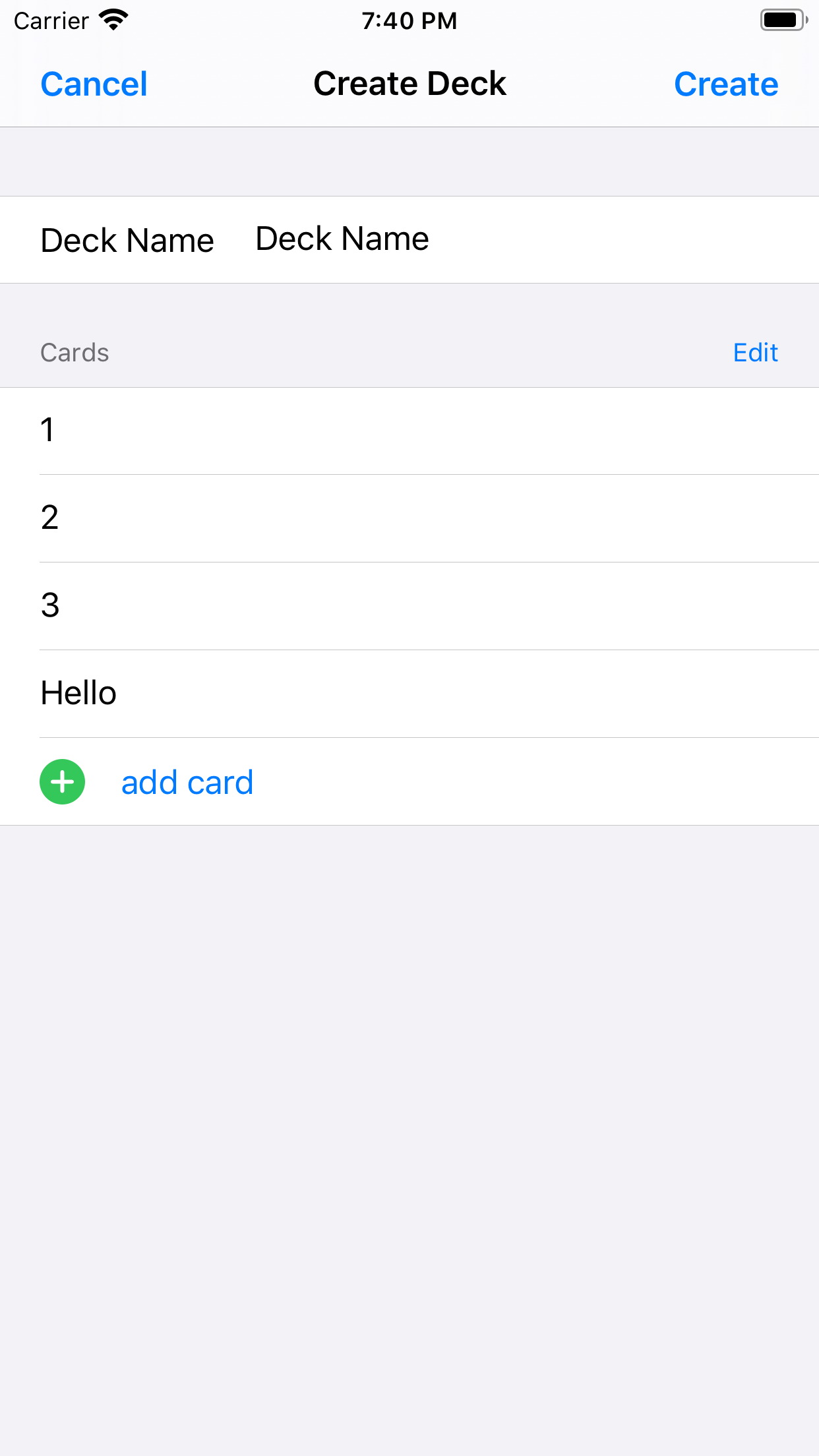The width and height of the screenshot is (819, 1456).
Task: Tap the Wi-Fi signal icon
Action: point(112,20)
